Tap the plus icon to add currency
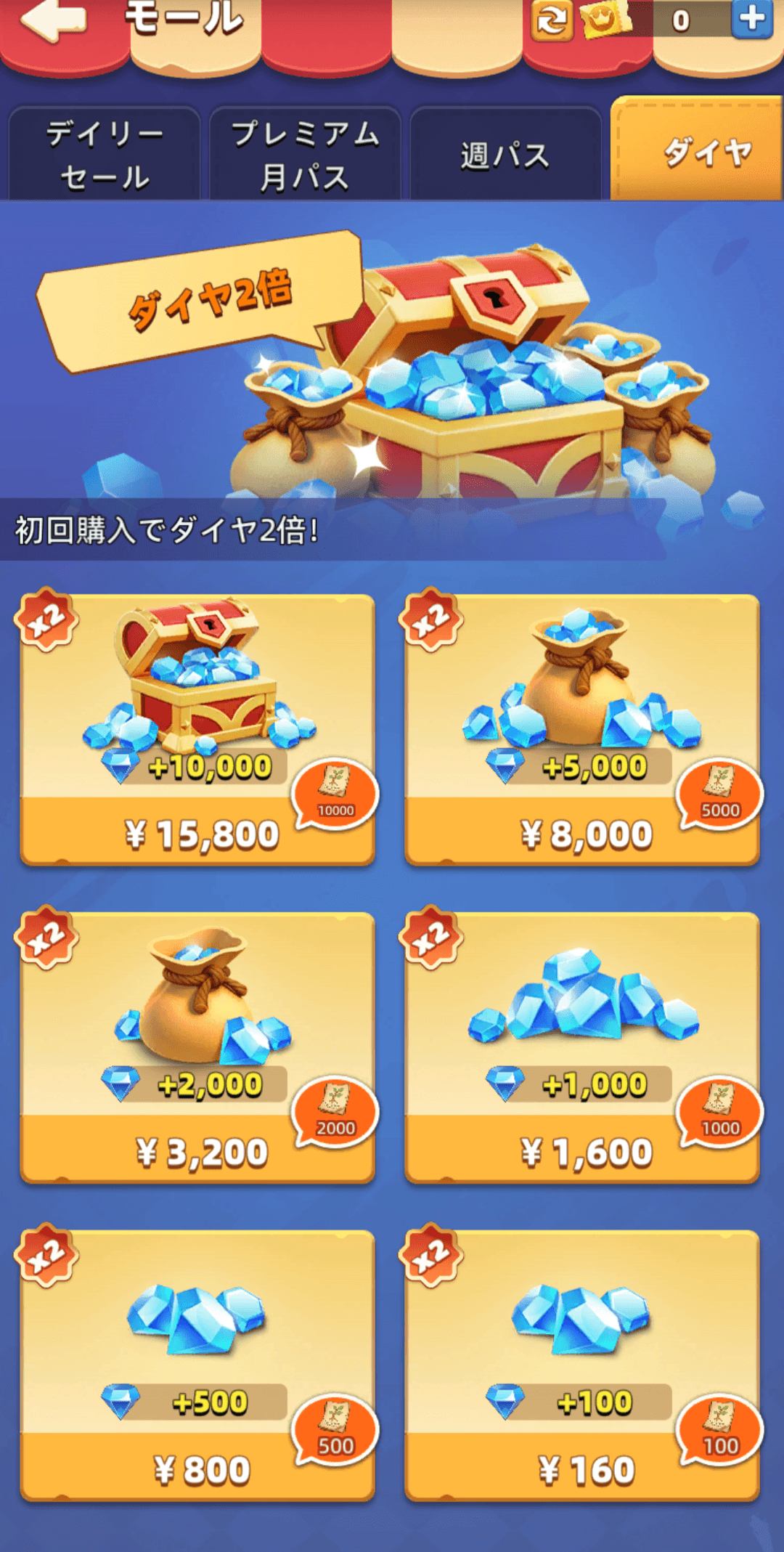Image resolution: width=784 pixels, height=1552 pixels. point(751,18)
